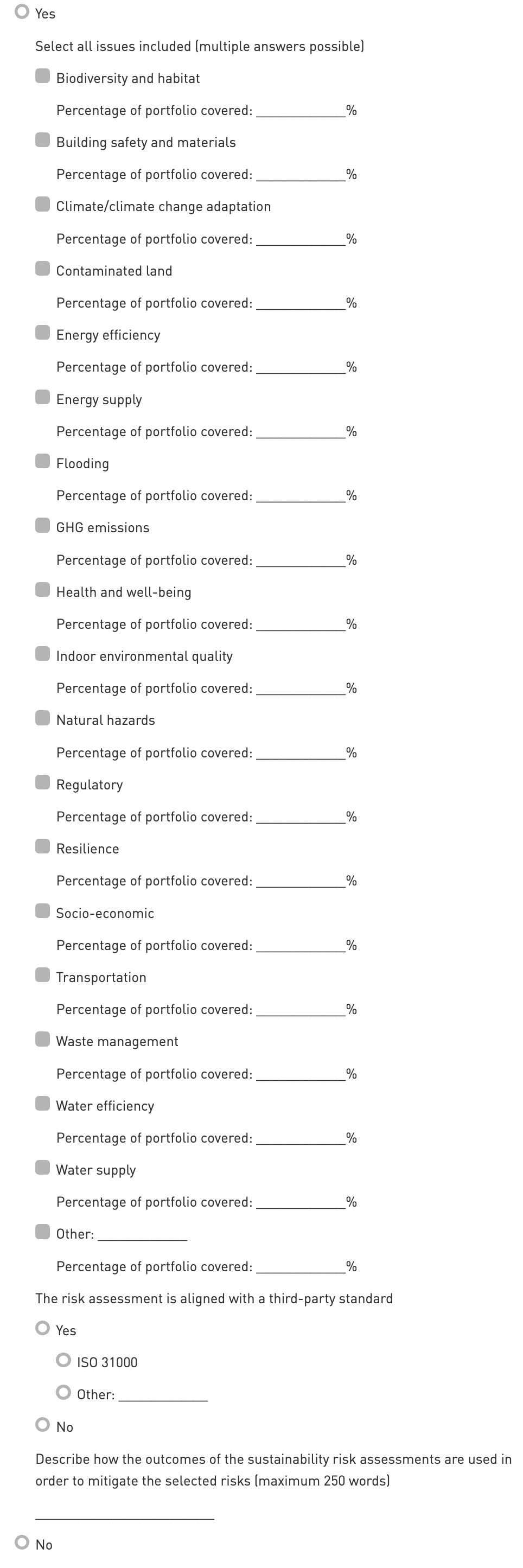The width and height of the screenshot is (523, 1568).
Task: Tap the risk mitigation description text field
Action: click(x=125, y=1512)
